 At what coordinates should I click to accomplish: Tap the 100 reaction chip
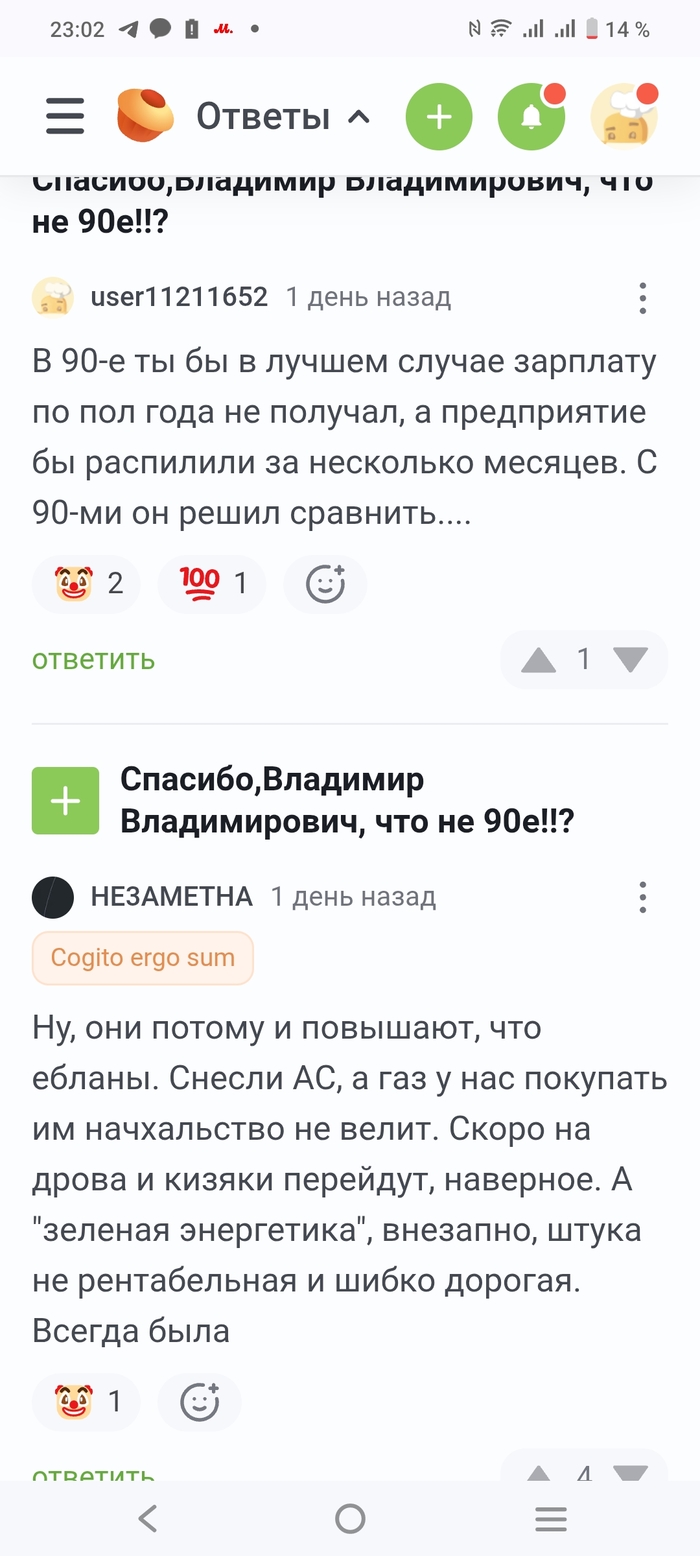tap(212, 584)
